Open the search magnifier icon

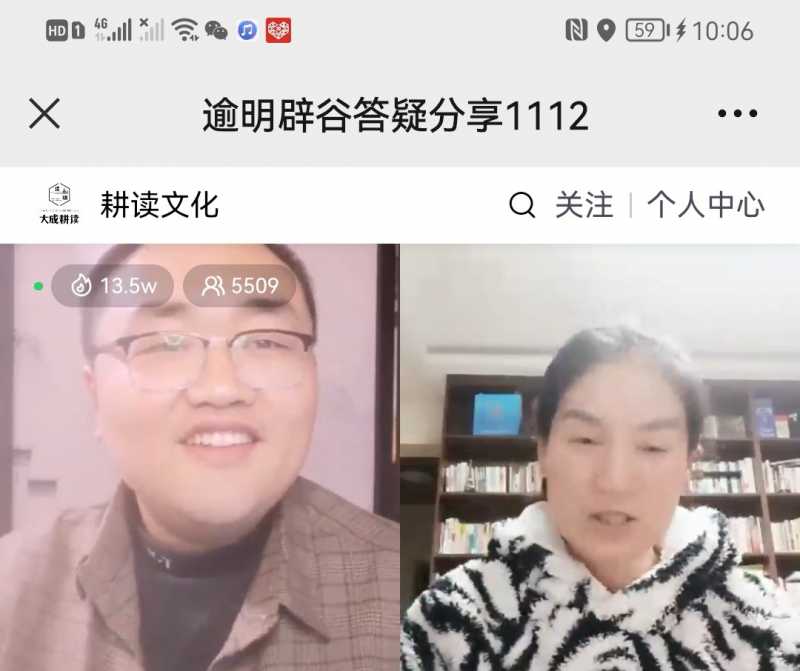[x=522, y=206]
